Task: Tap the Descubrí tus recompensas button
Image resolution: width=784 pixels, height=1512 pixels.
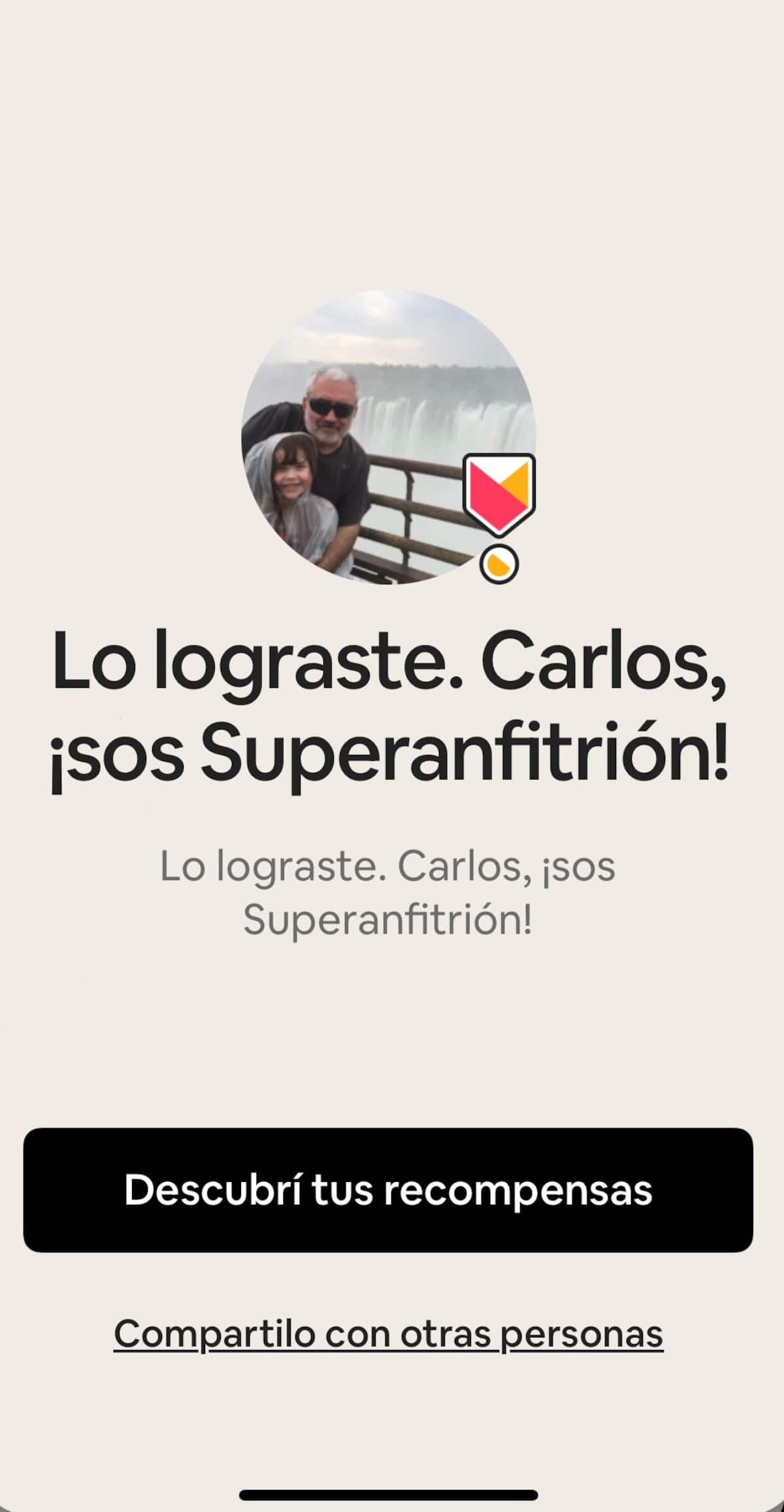Action: click(x=388, y=1190)
